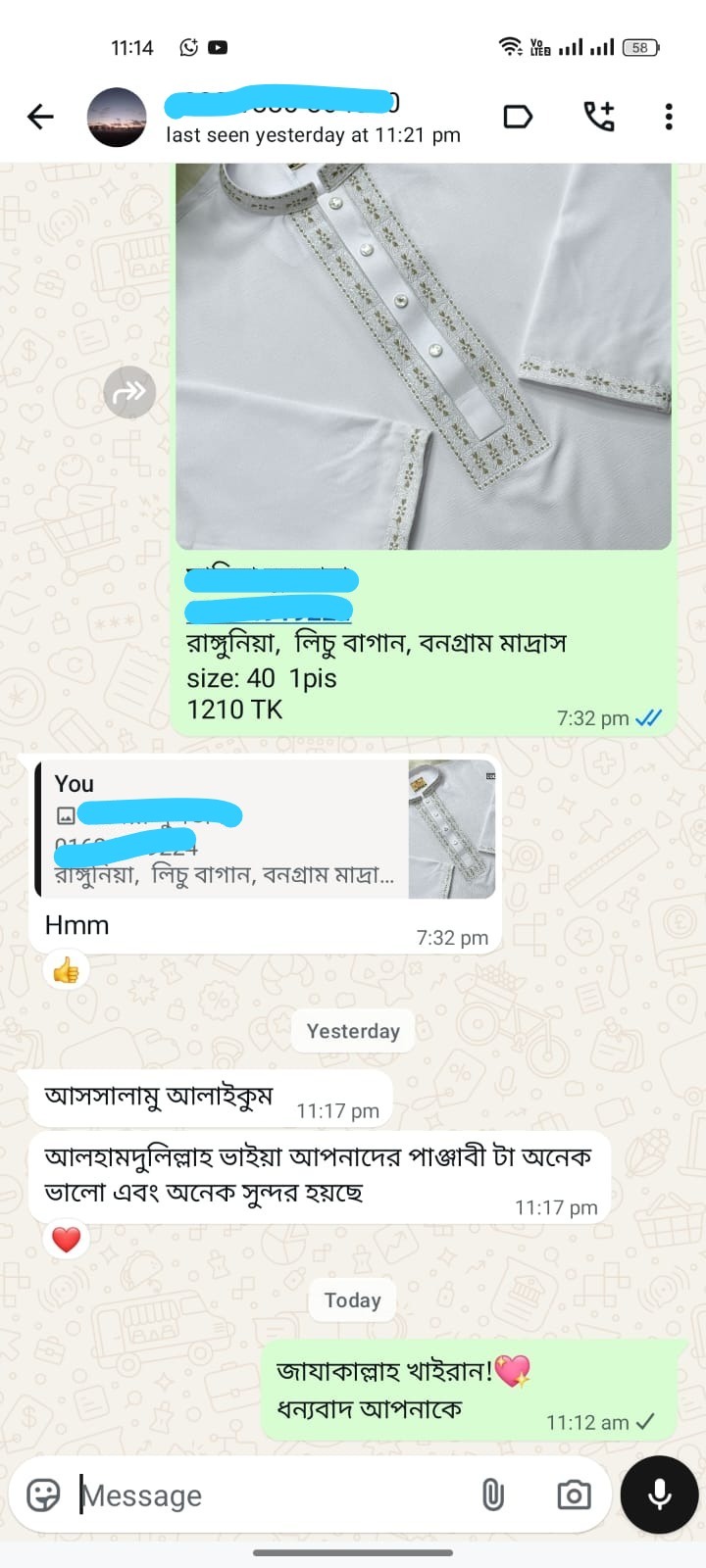This screenshot has width=706, height=1568.
Task: Open the emoji and sticker picker
Action: [x=43, y=1495]
